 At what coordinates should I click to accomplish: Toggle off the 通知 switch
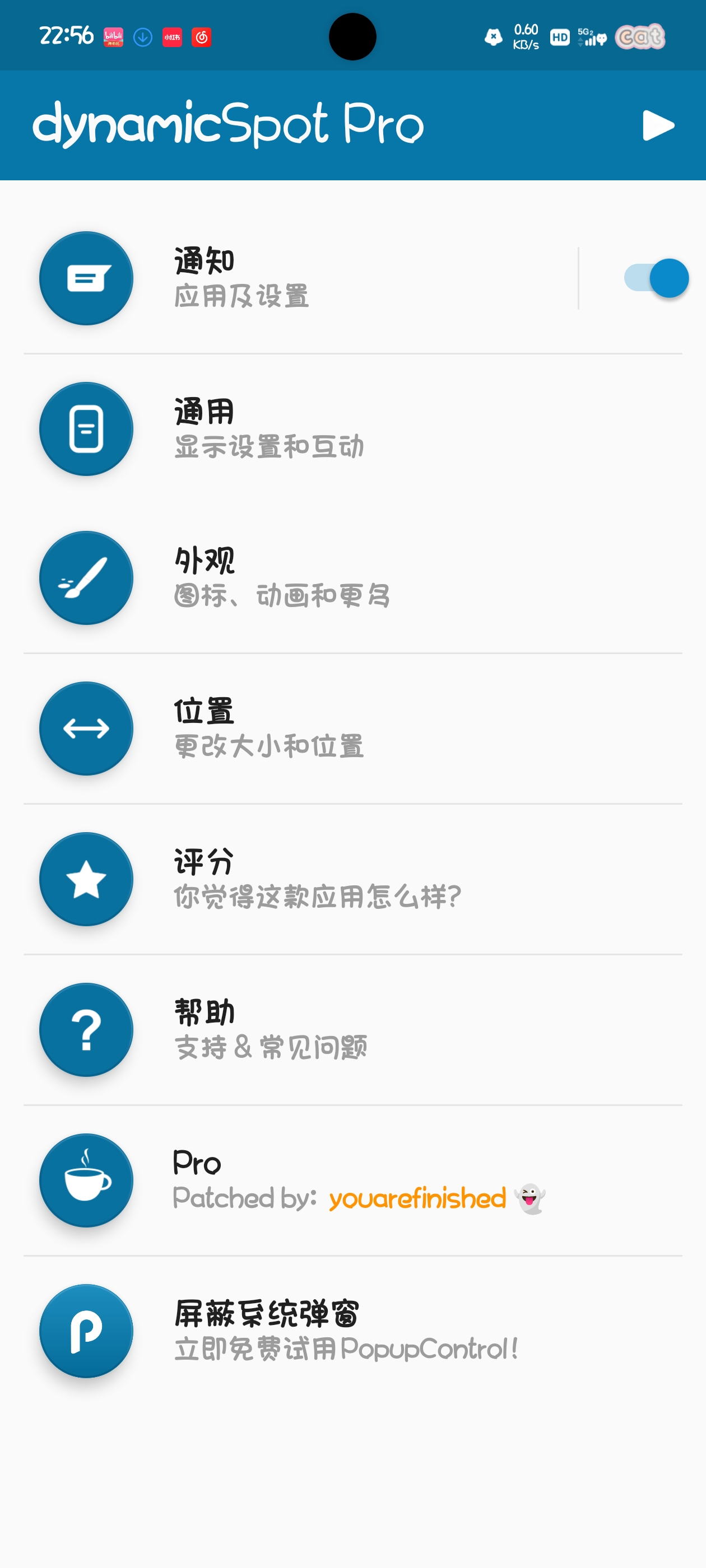point(656,278)
